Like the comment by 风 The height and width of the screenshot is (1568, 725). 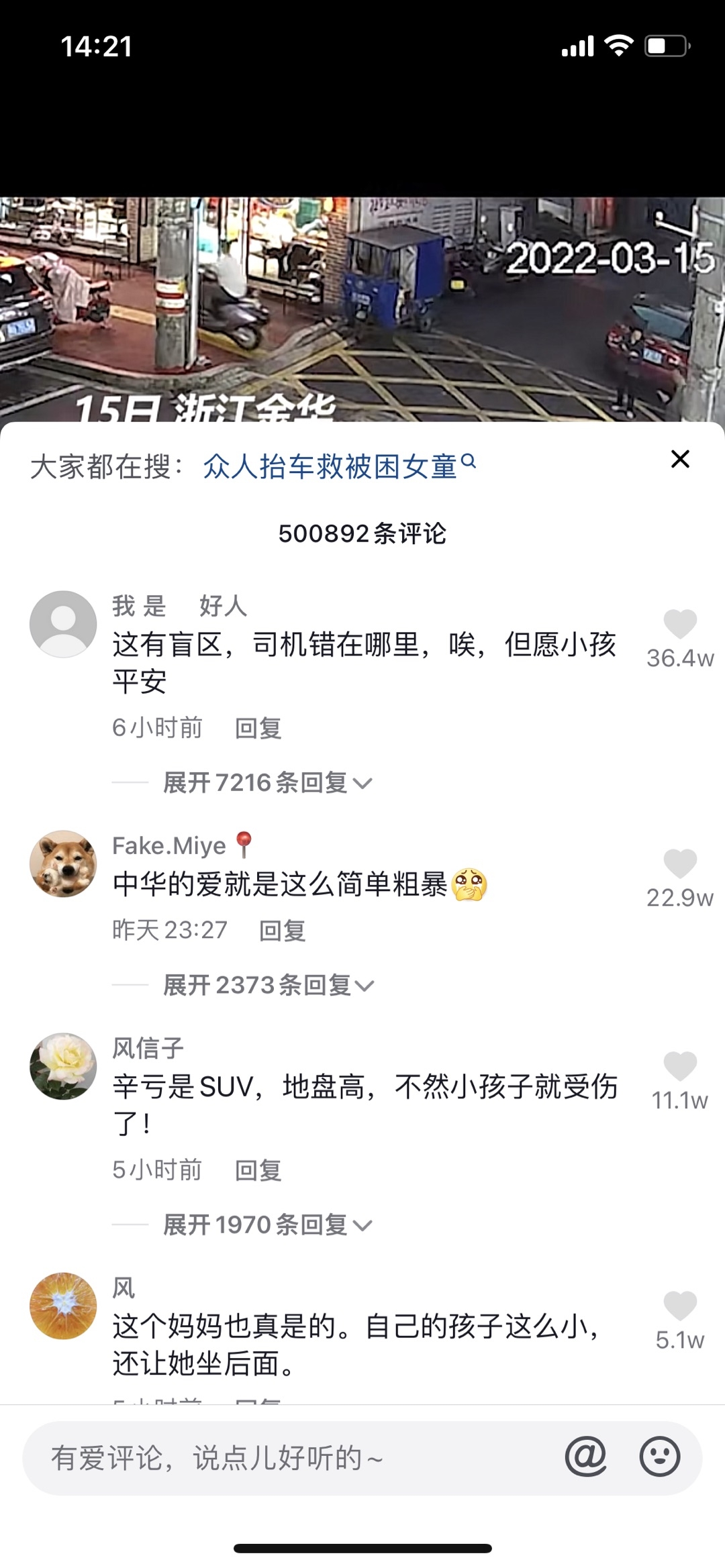pos(679,1306)
